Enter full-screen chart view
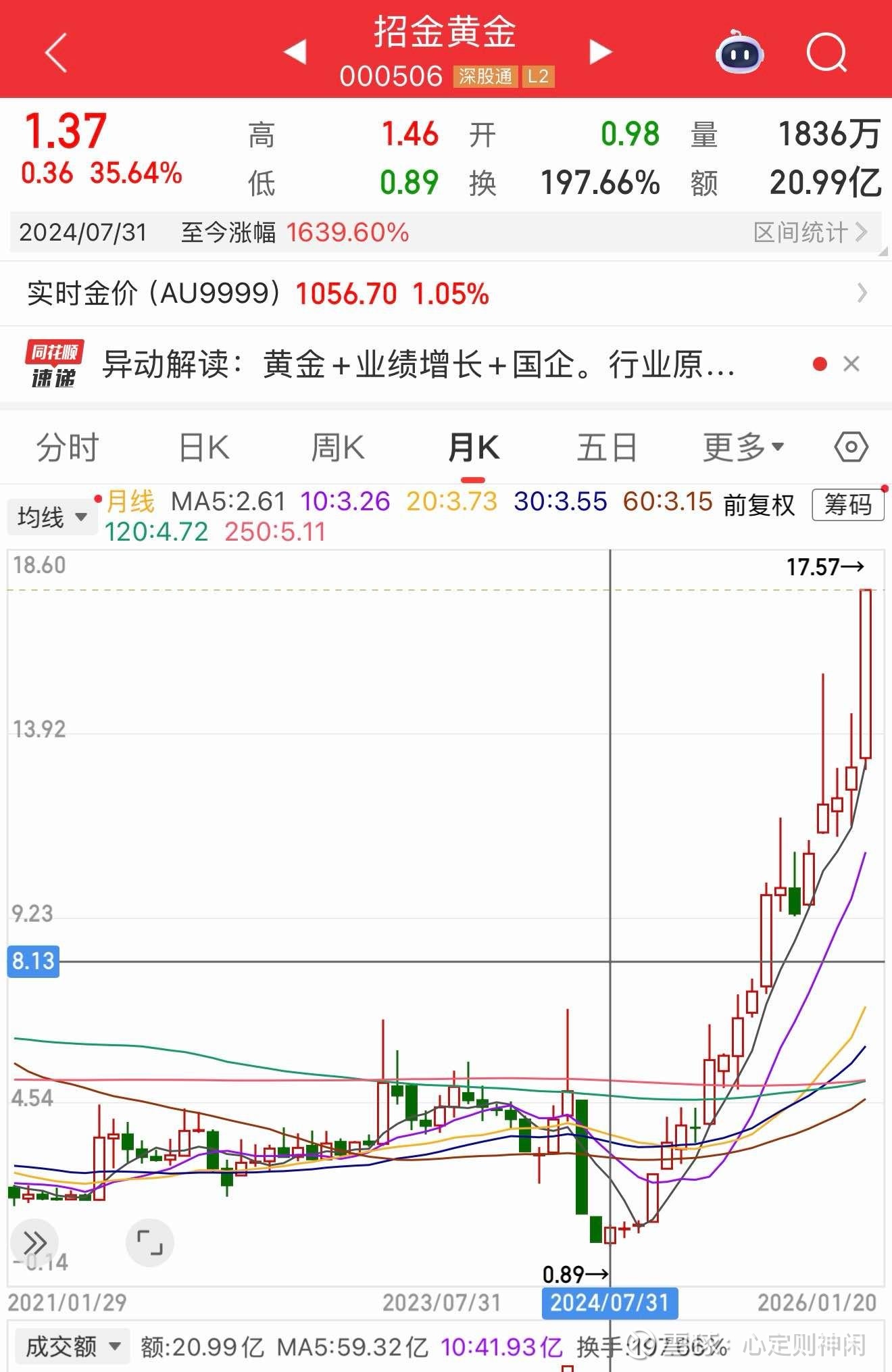Screen dimensions: 892x1372 click(149, 1242)
